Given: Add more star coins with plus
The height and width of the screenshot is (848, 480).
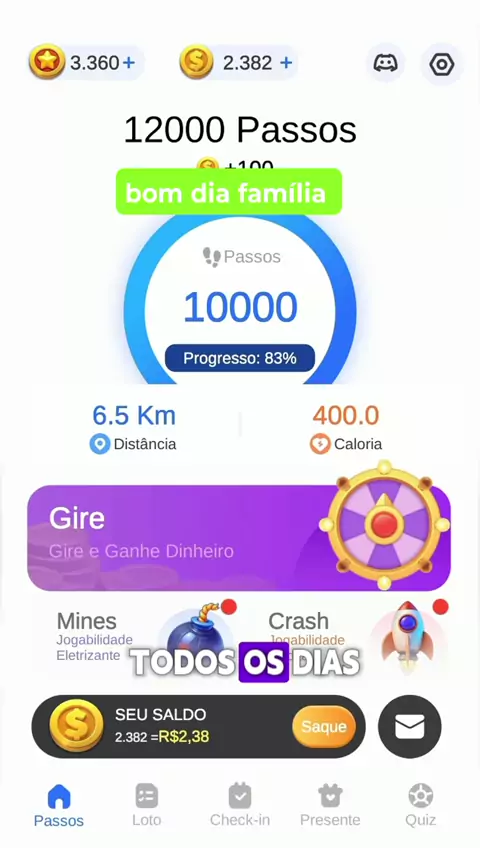Looking at the screenshot, I should click(x=129, y=63).
